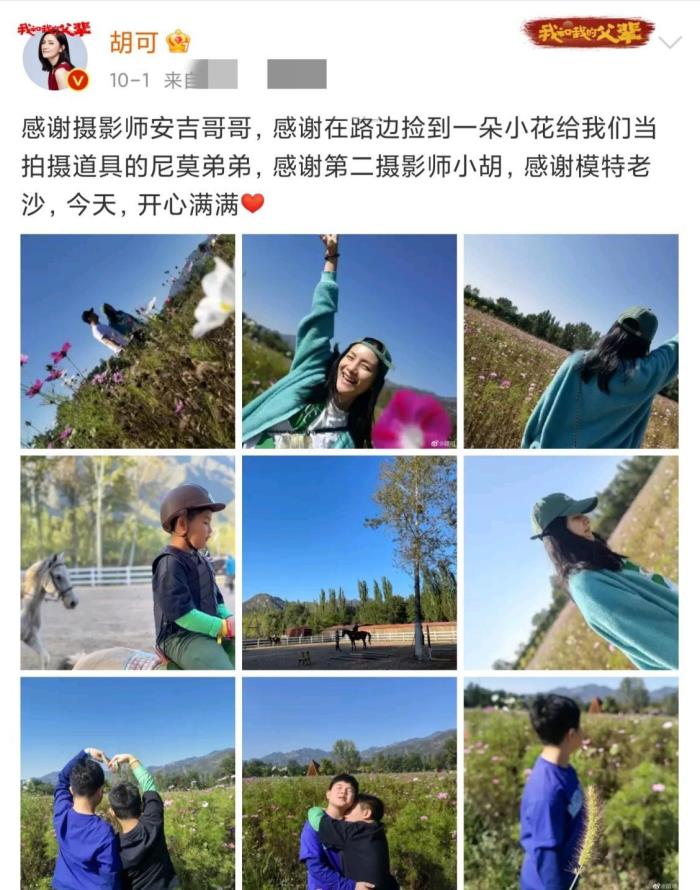View the photo of two boys hugging
The height and width of the screenshot is (890, 700).
click(x=349, y=783)
